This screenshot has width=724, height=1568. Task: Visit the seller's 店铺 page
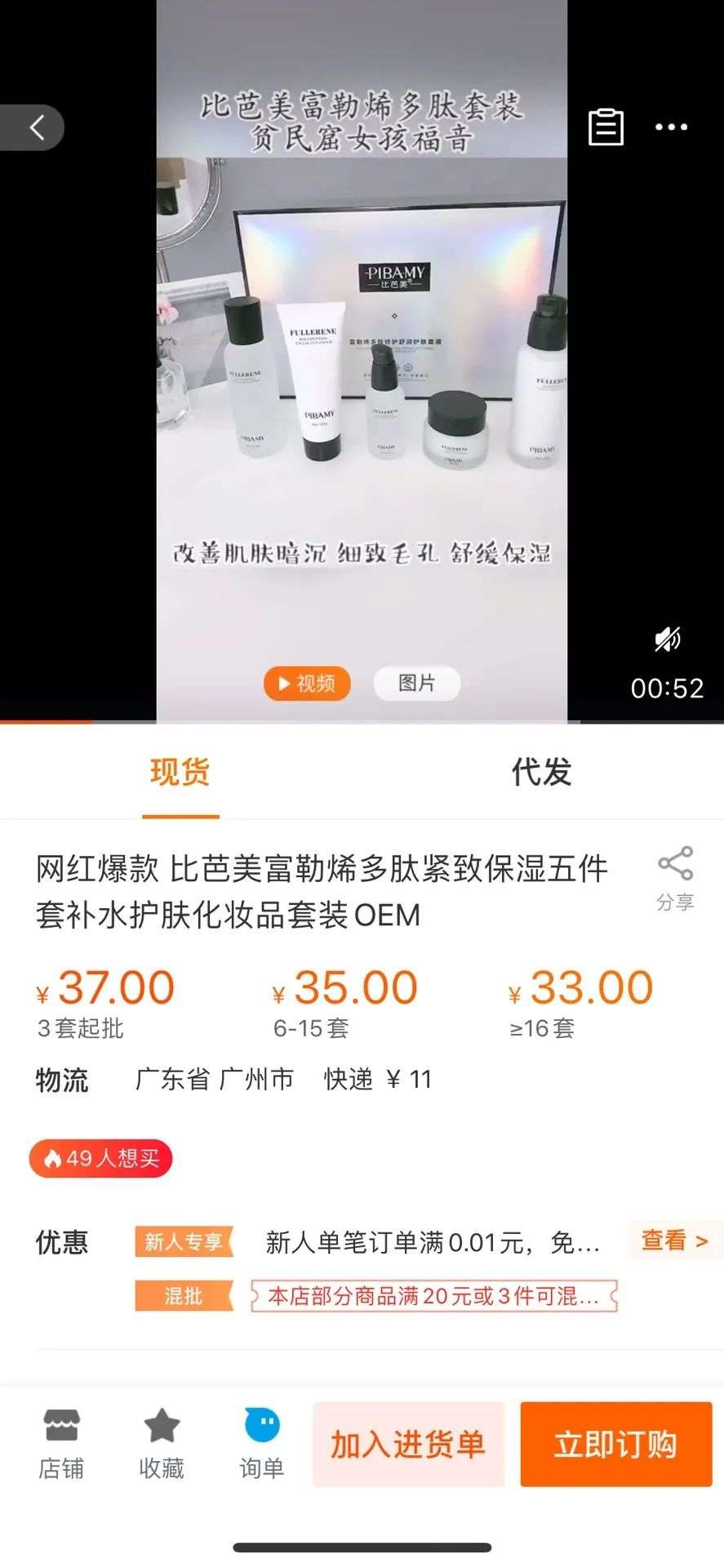[61, 1444]
